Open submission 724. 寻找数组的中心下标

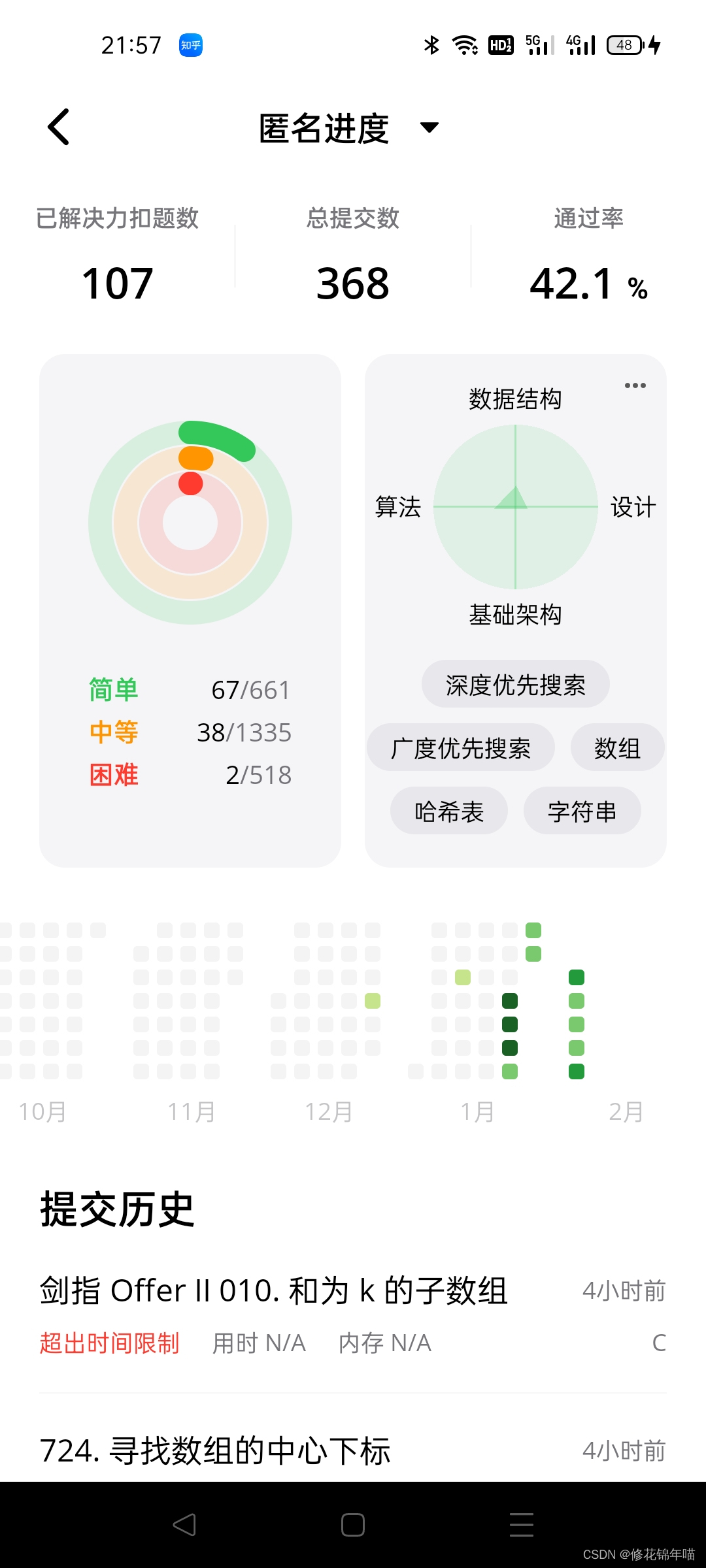point(216,1450)
